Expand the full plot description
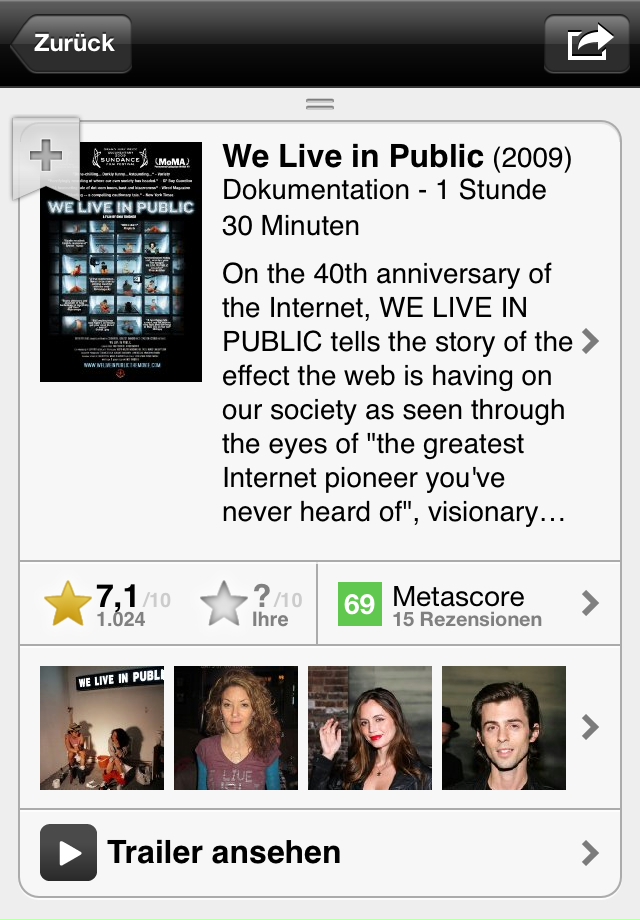640x920 pixels. pos(590,341)
